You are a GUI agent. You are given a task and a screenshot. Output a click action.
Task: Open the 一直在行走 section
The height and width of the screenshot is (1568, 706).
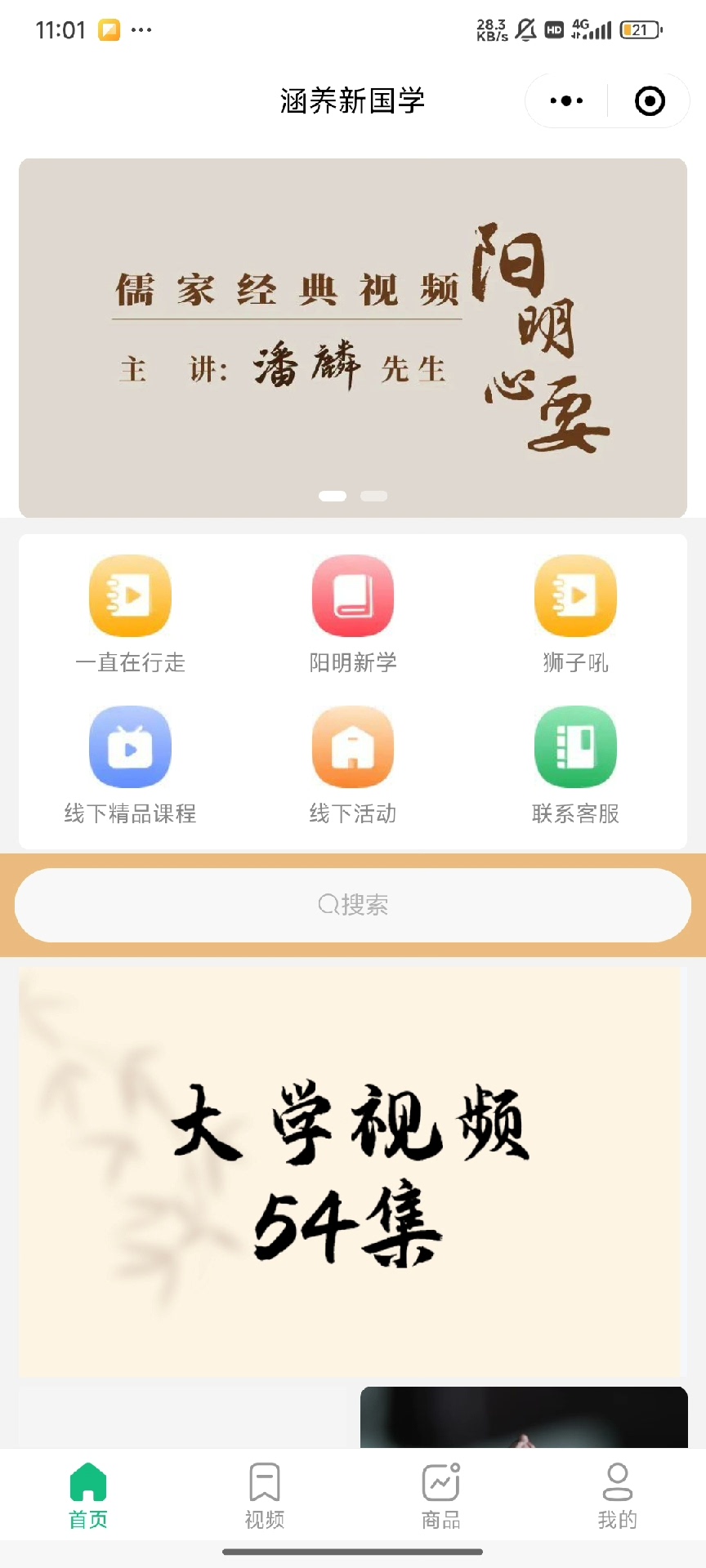pos(130,613)
